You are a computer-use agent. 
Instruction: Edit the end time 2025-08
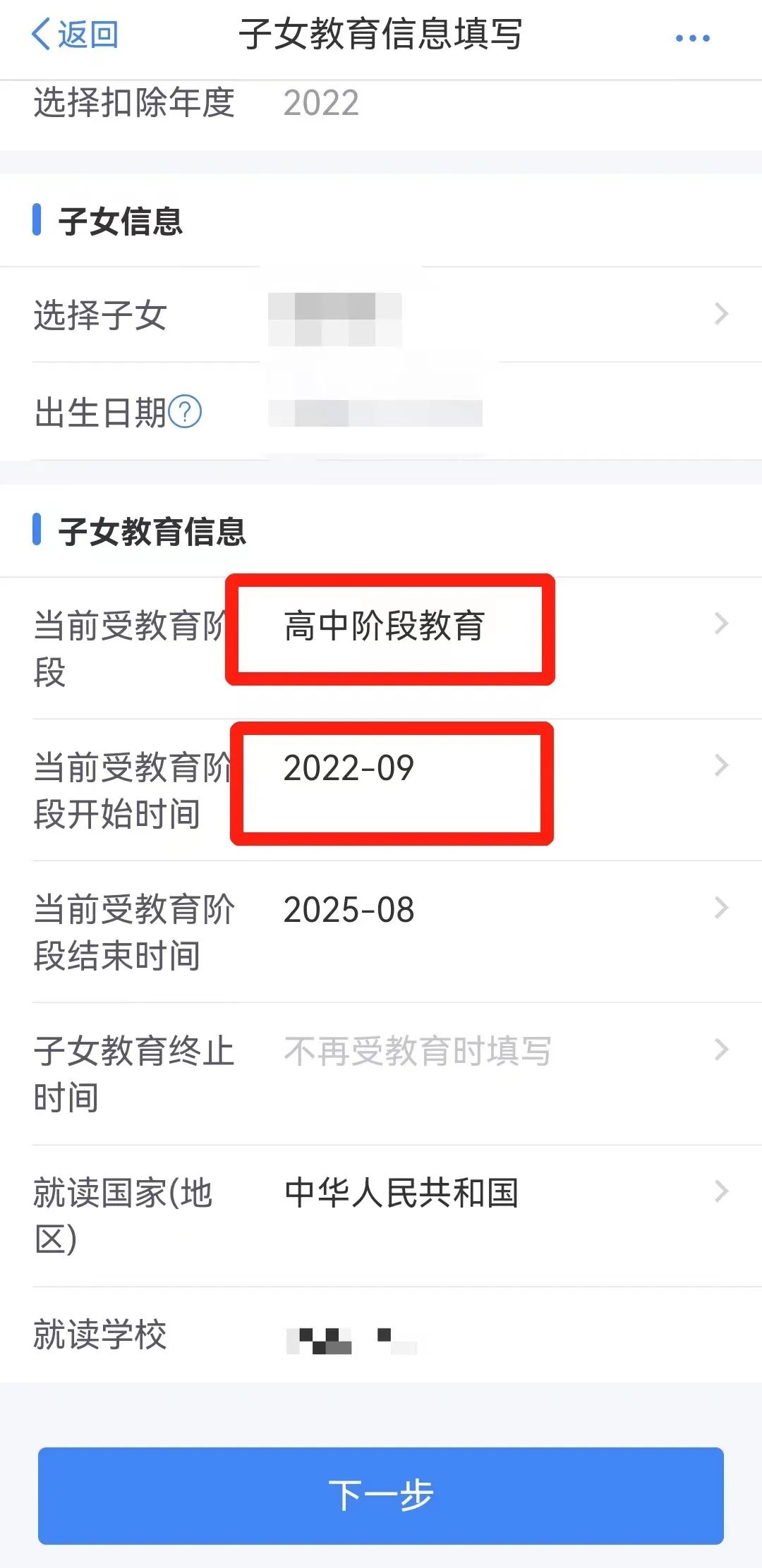tap(381, 932)
